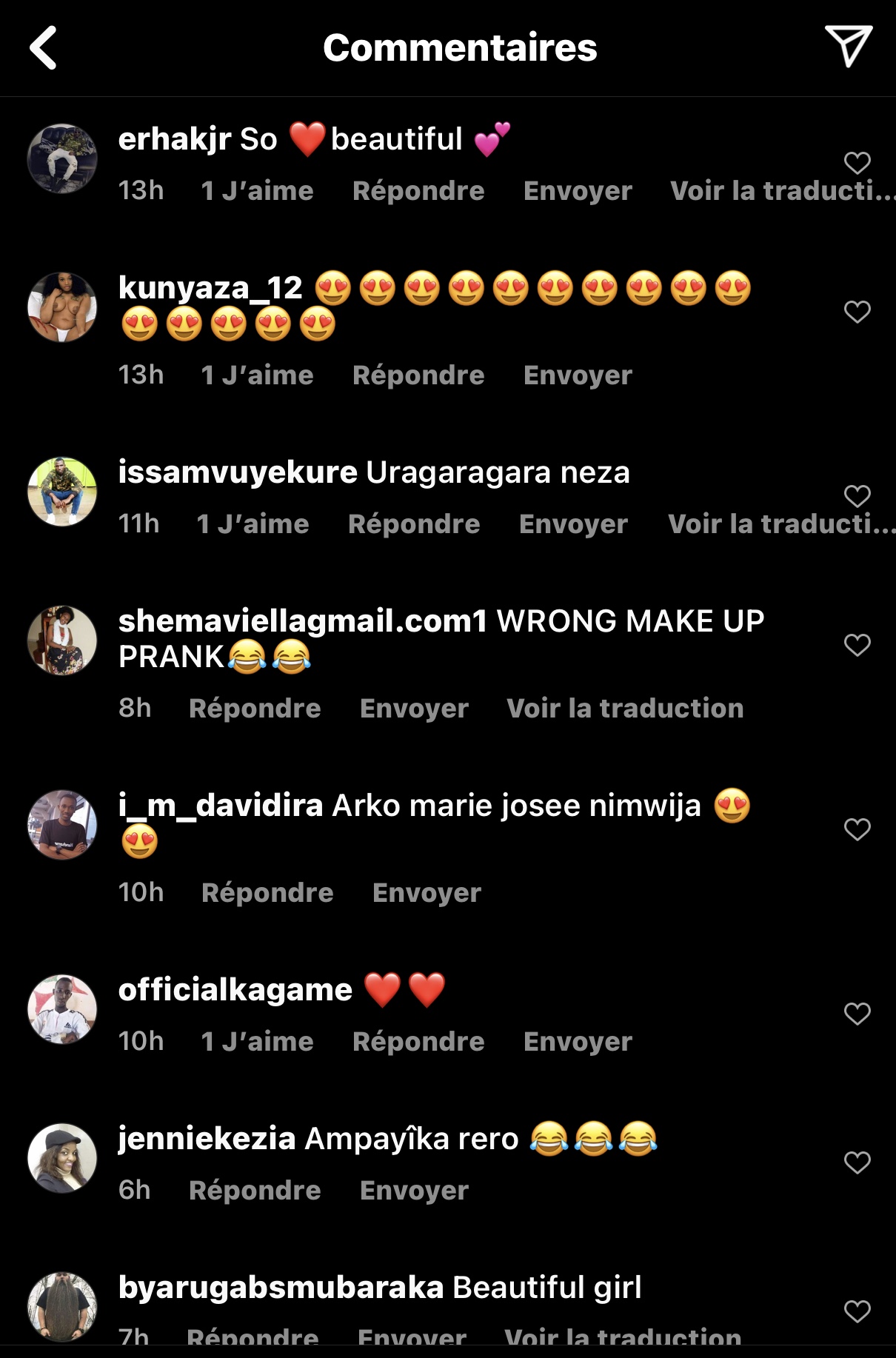Tap Envoyer under i_m_davidira's comment

(x=427, y=893)
